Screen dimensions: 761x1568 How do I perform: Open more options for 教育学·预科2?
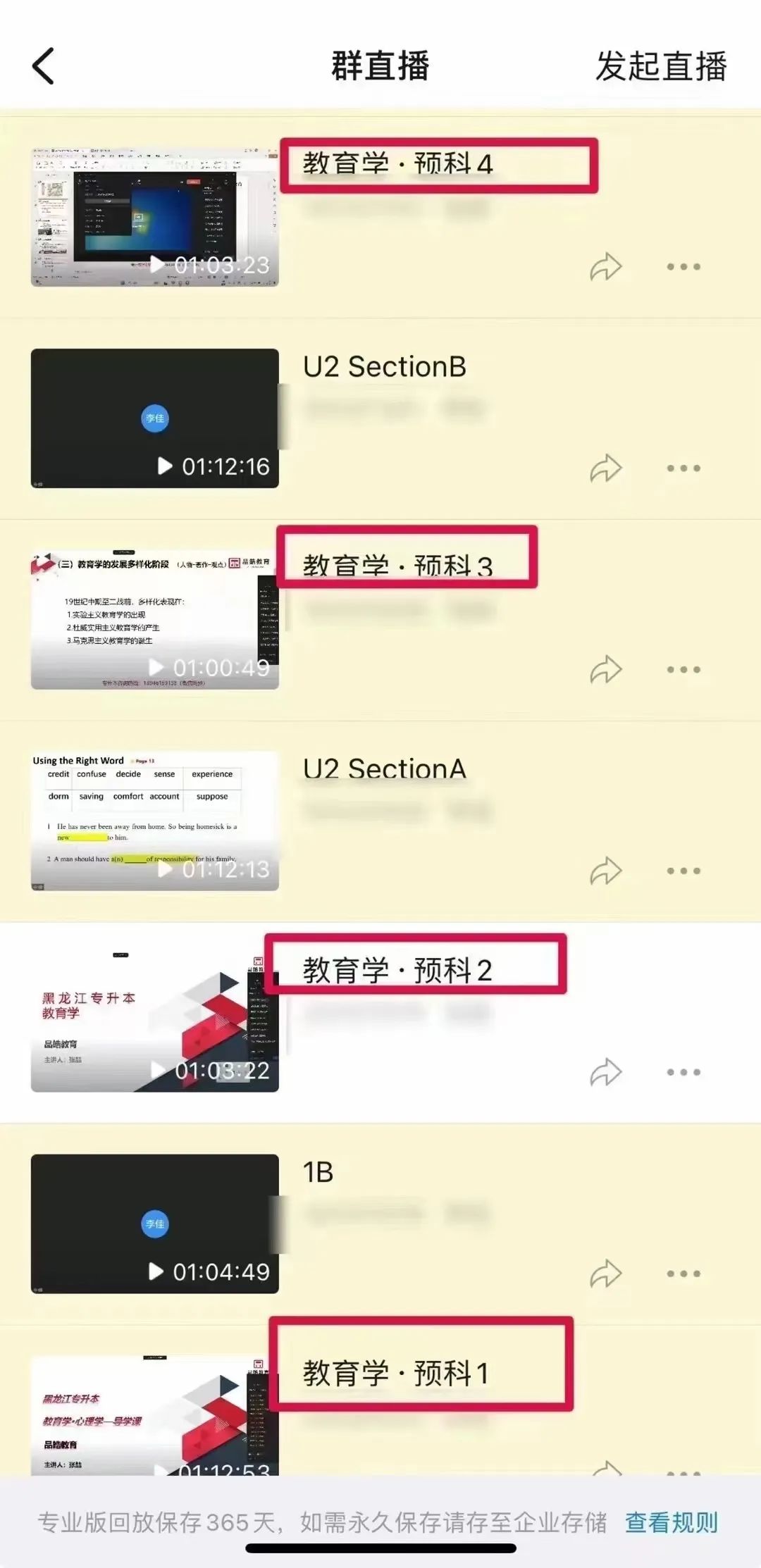(683, 1073)
